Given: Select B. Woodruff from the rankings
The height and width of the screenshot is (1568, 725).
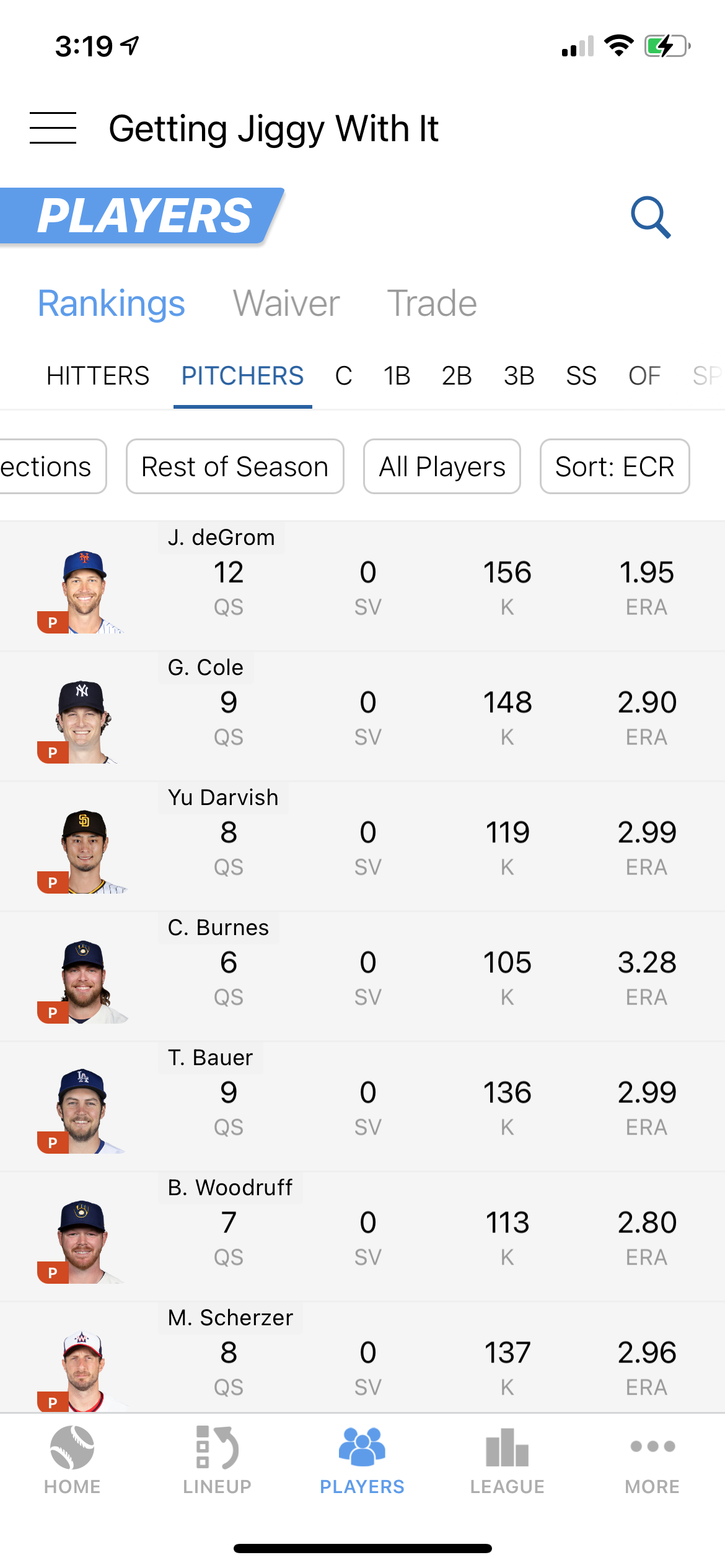Looking at the screenshot, I should tap(362, 1236).
